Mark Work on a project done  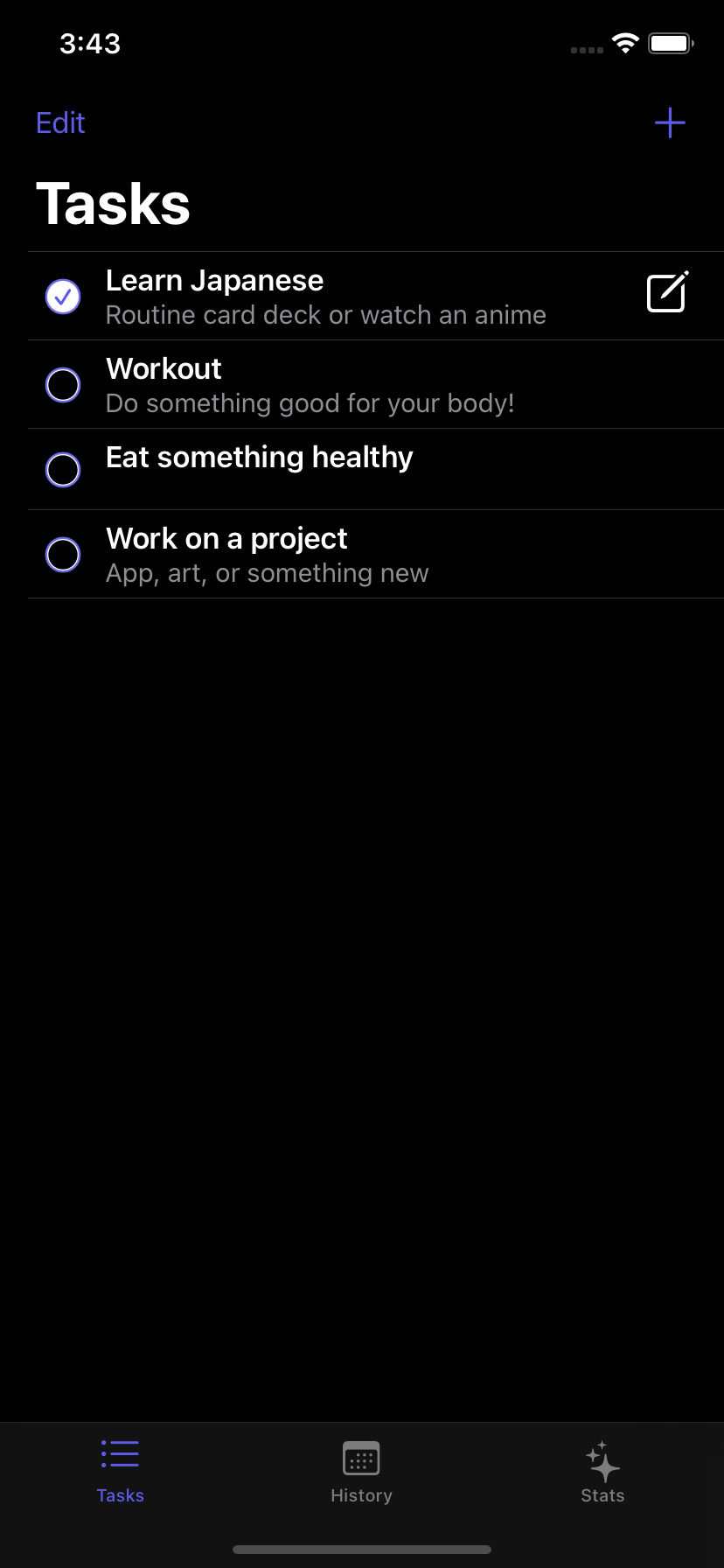tap(63, 555)
